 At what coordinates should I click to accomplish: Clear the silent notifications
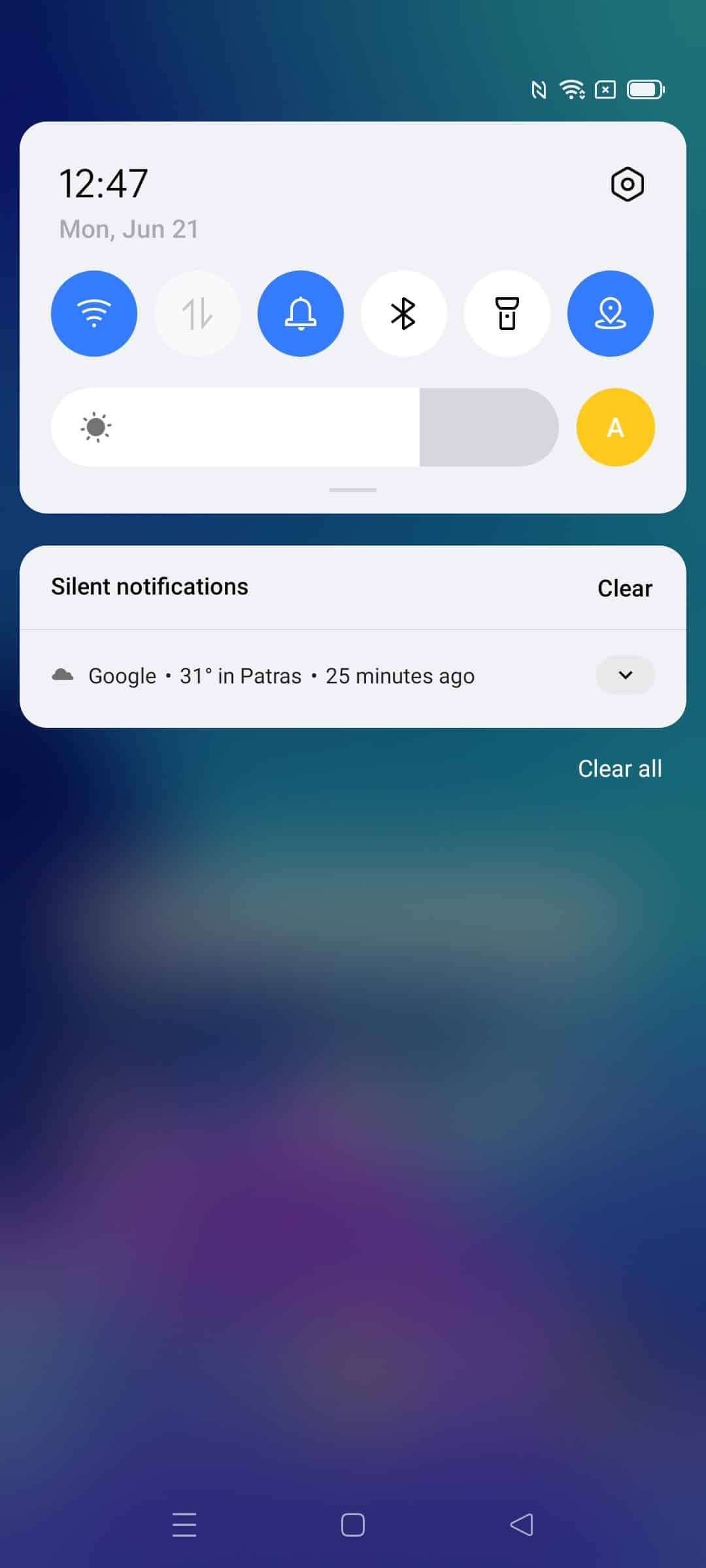click(x=625, y=588)
